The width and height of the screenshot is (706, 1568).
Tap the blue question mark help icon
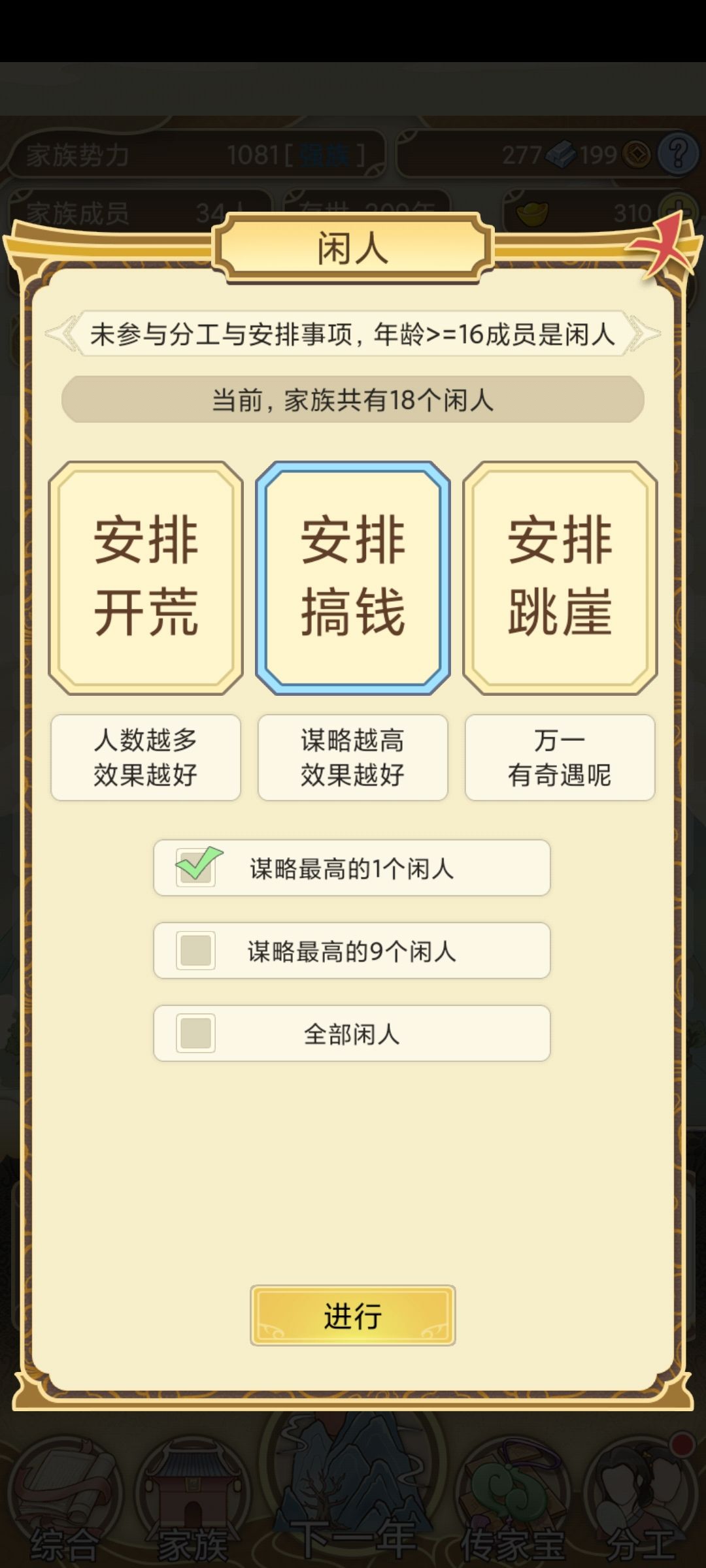pos(679,152)
